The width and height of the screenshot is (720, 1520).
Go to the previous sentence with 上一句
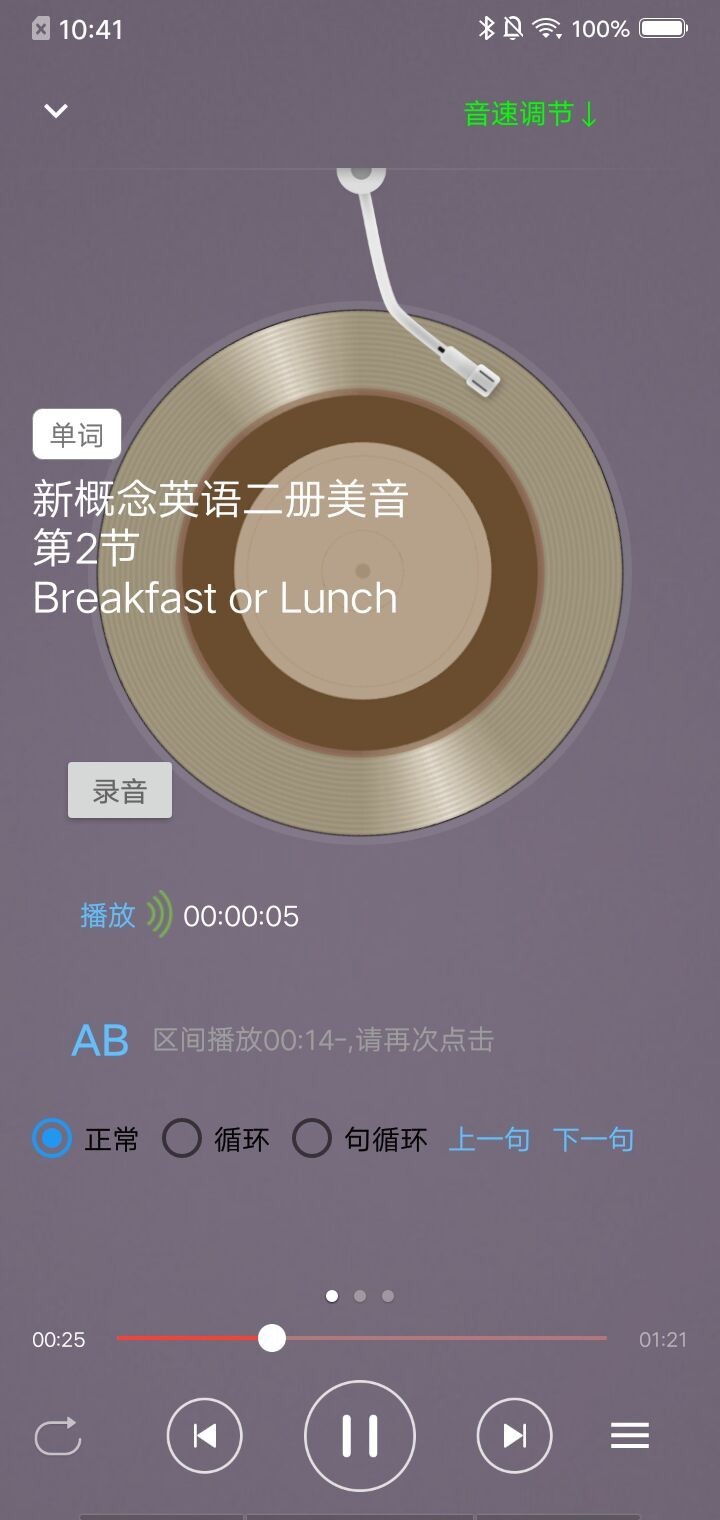489,1138
